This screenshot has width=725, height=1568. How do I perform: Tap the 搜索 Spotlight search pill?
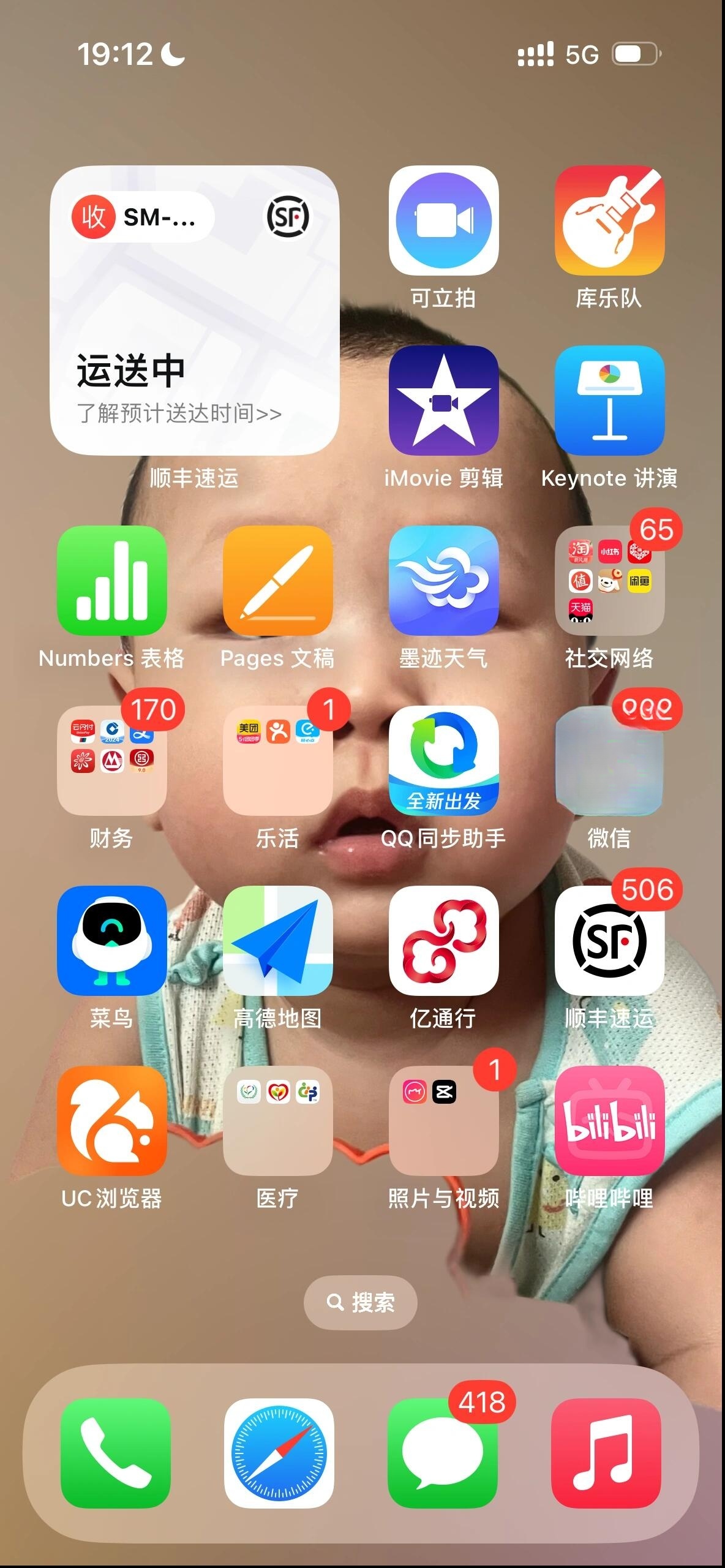[361, 1302]
